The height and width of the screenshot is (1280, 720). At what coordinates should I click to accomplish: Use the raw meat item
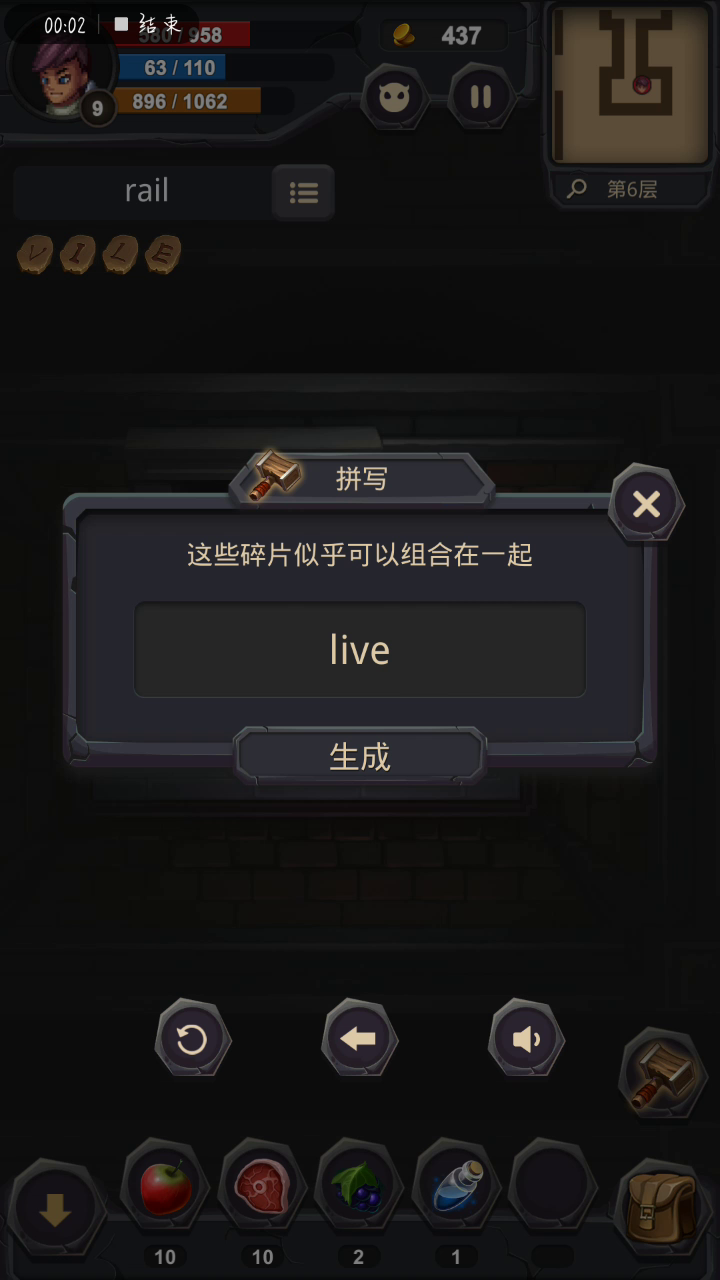(262, 1188)
